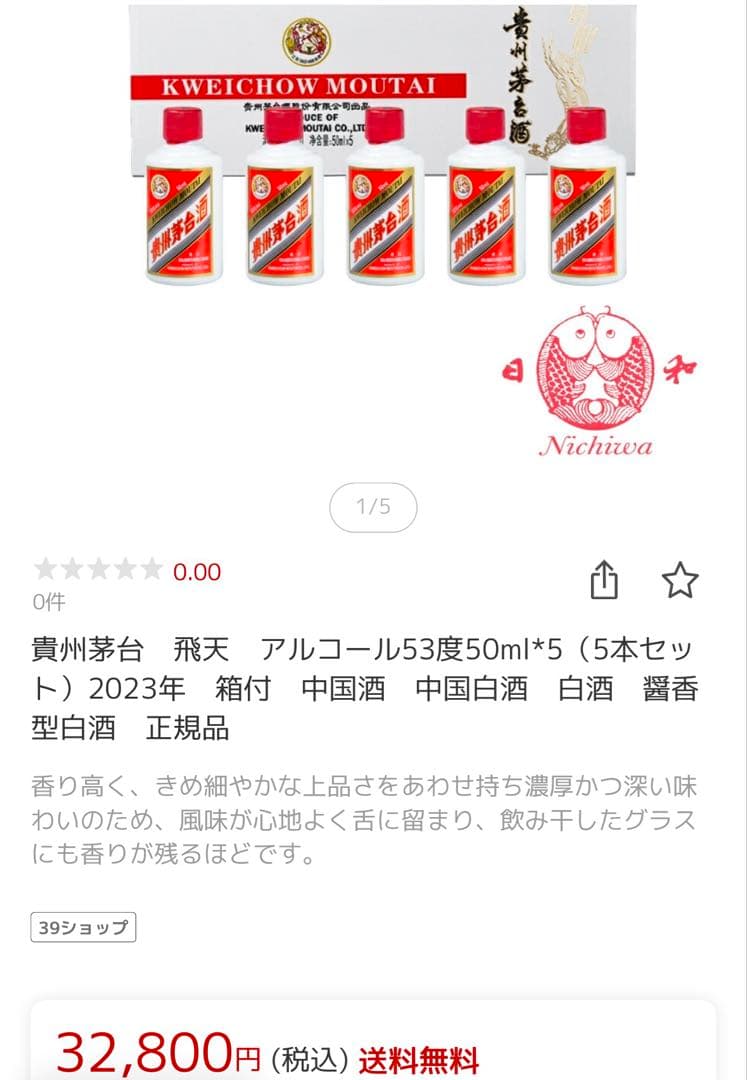Tap the share icon
Screen dimensions: 747x1080
[606, 580]
